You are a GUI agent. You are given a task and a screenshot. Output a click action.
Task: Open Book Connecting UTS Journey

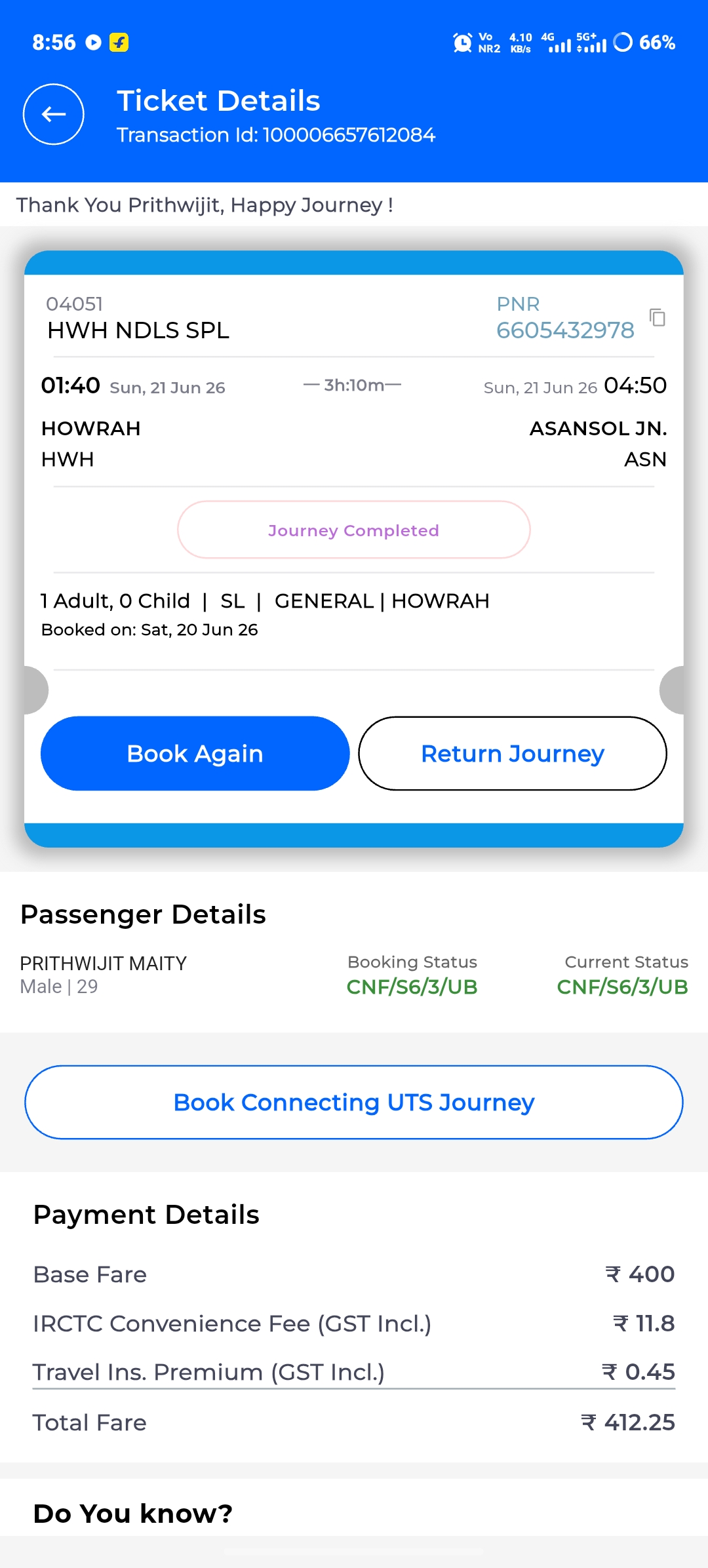tap(354, 1102)
